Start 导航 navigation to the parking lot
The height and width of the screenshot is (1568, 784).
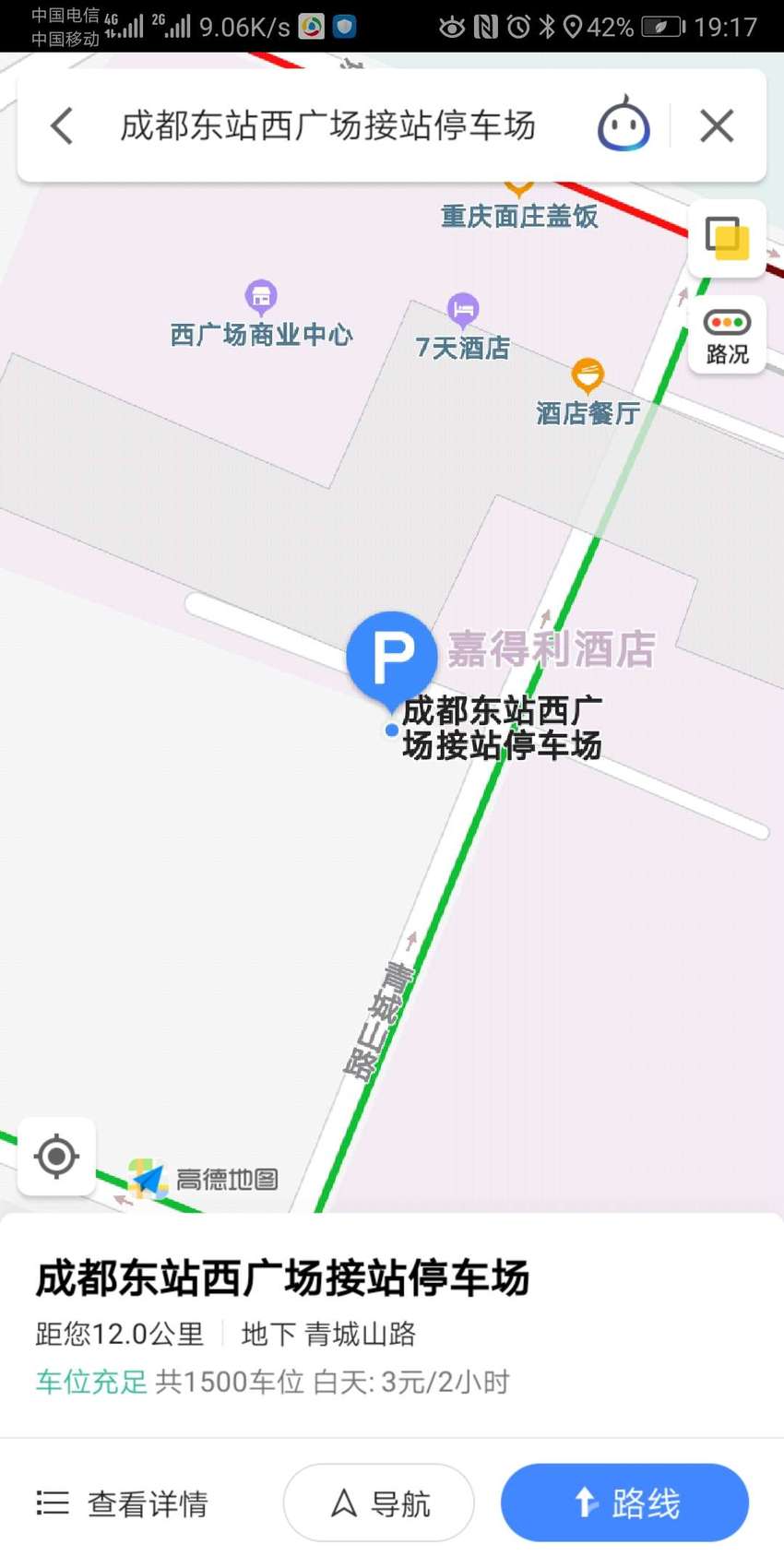[379, 1503]
